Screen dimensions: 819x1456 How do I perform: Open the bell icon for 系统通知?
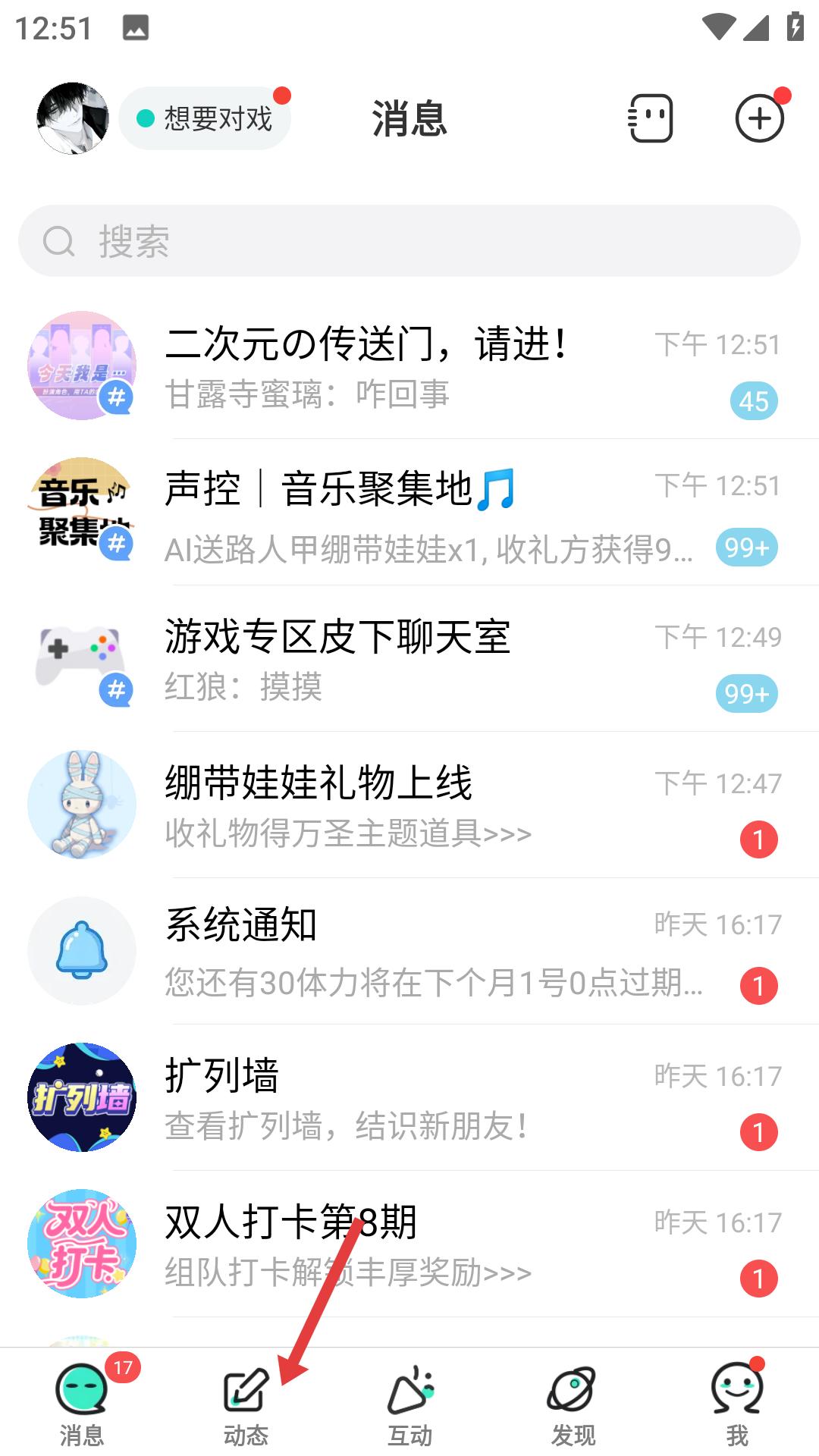coord(81,950)
